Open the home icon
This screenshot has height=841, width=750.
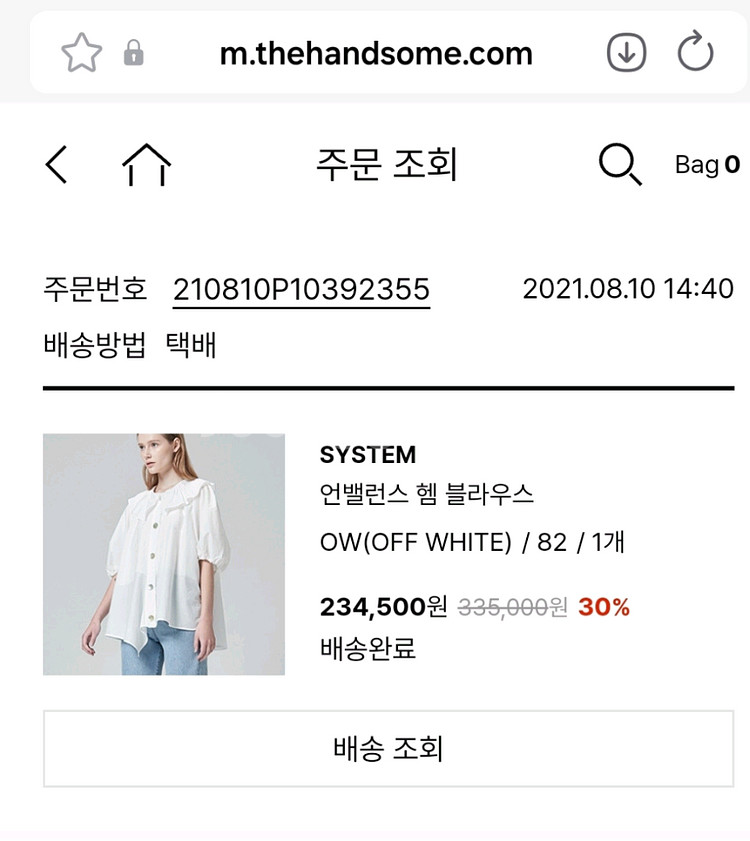coord(146,164)
